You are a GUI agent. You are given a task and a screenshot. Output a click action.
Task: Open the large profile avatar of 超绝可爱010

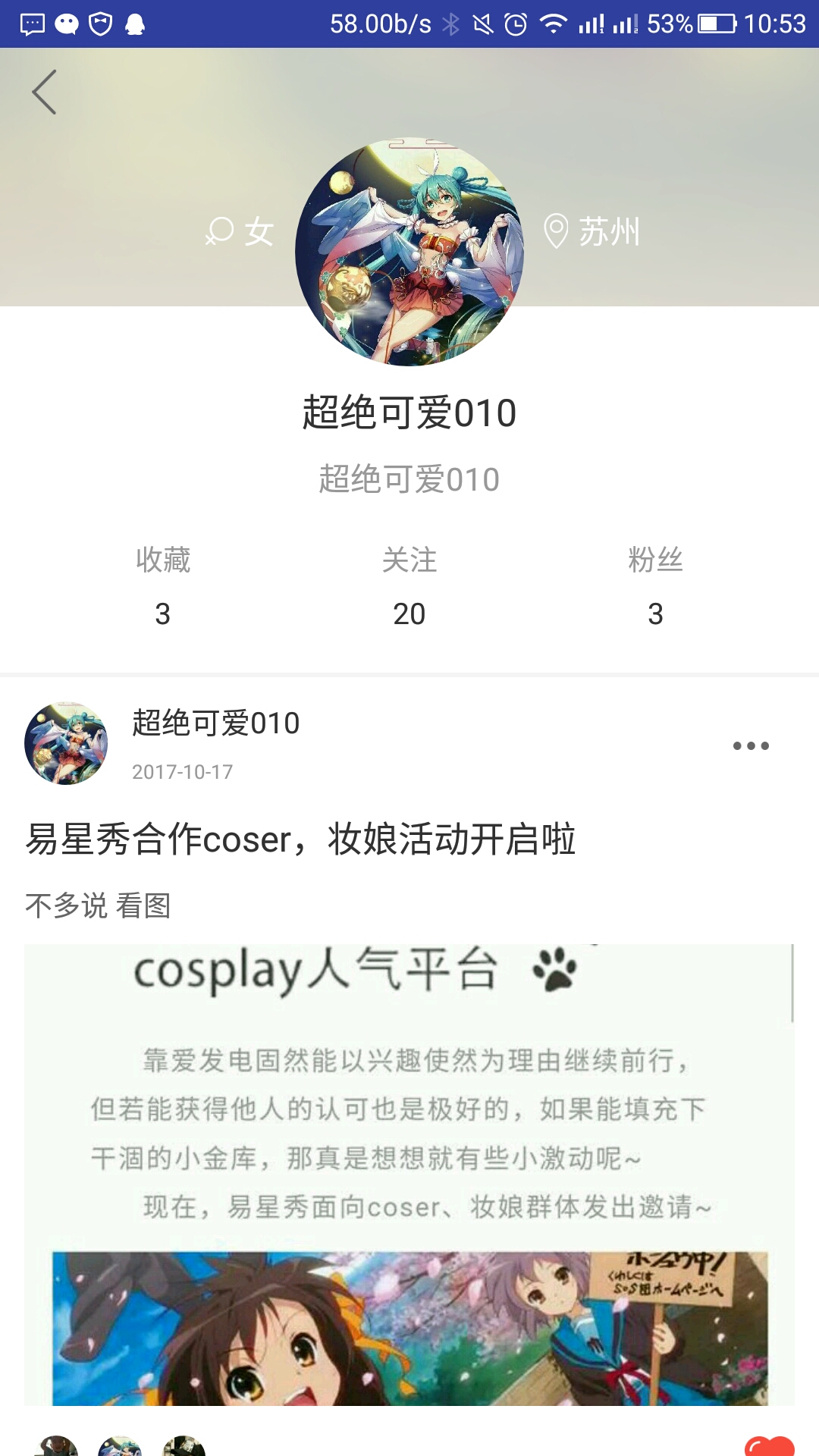pos(409,252)
